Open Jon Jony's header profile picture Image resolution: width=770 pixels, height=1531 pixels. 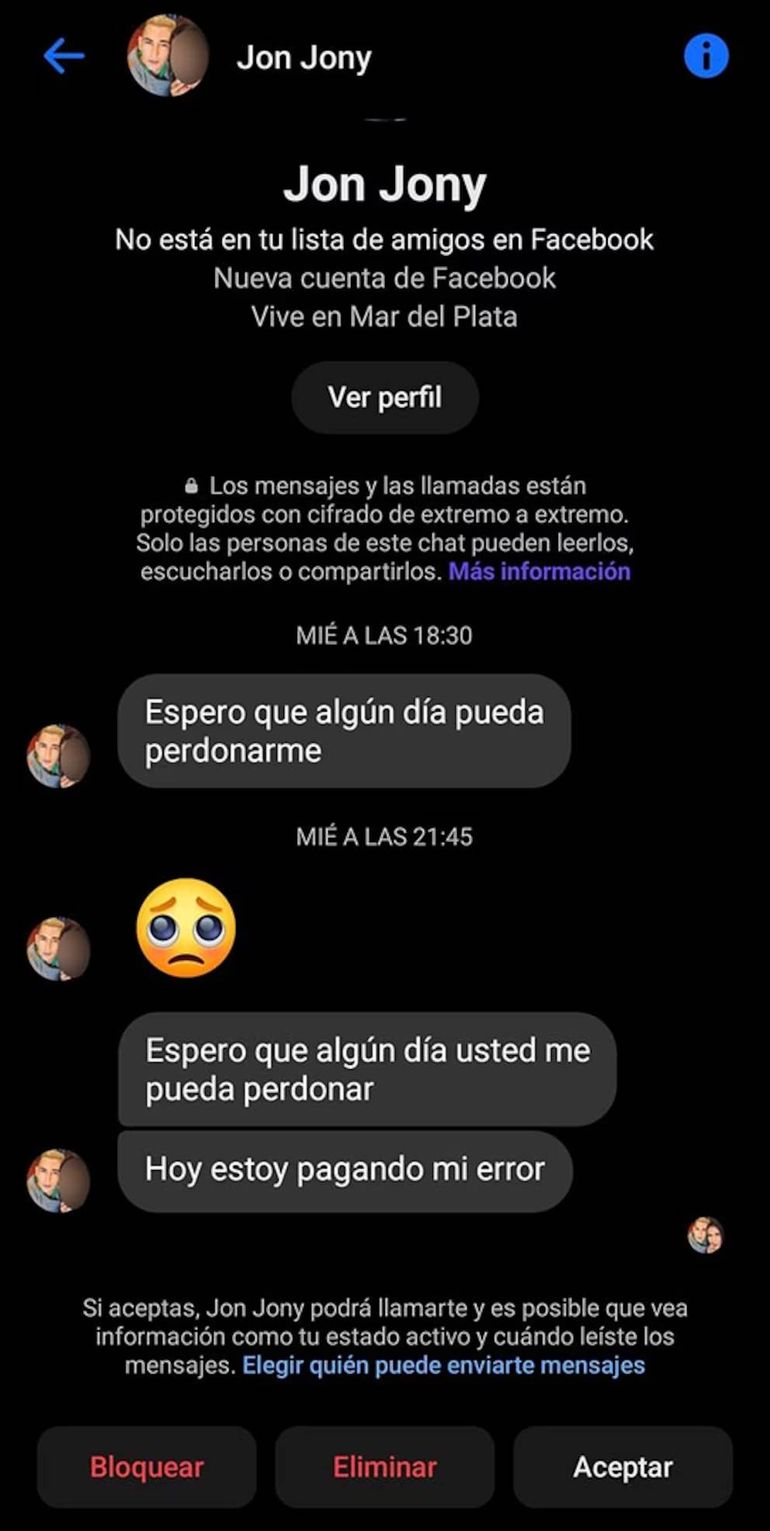click(x=168, y=57)
